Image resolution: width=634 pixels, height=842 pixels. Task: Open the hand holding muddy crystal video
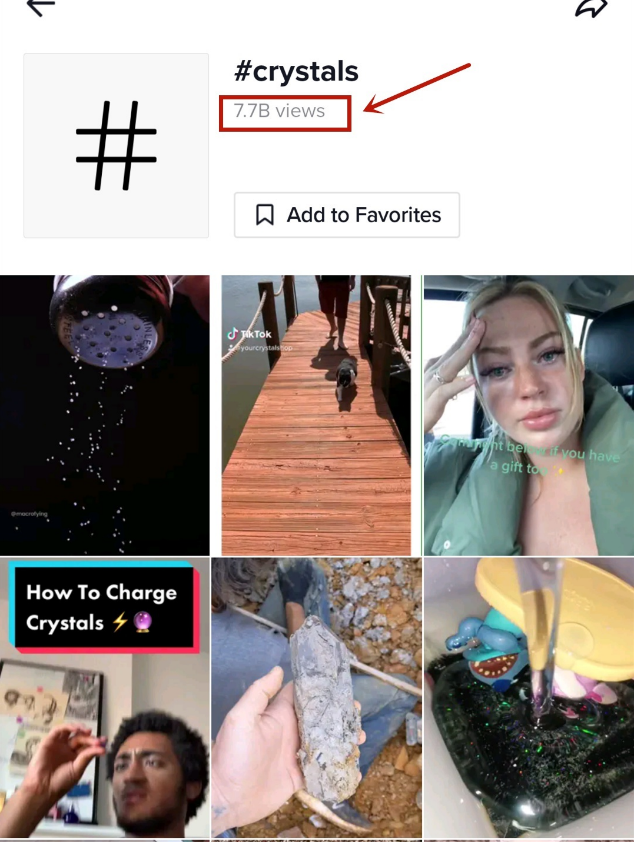pyautogui.click(x=316, y=698)
